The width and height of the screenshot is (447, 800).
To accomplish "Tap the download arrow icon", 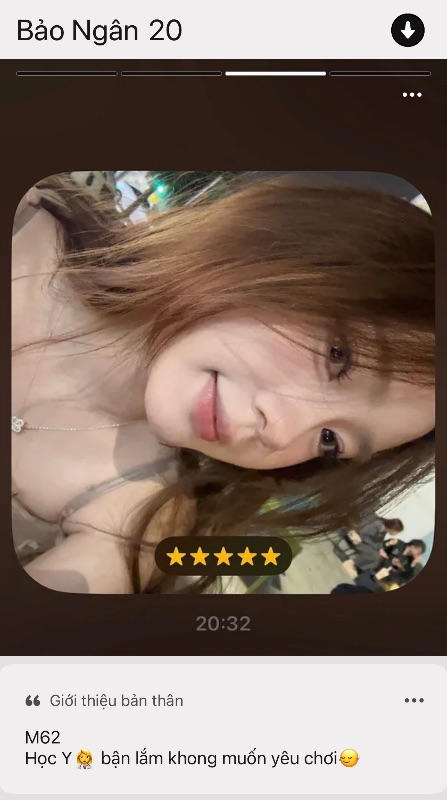I will 408,31.
